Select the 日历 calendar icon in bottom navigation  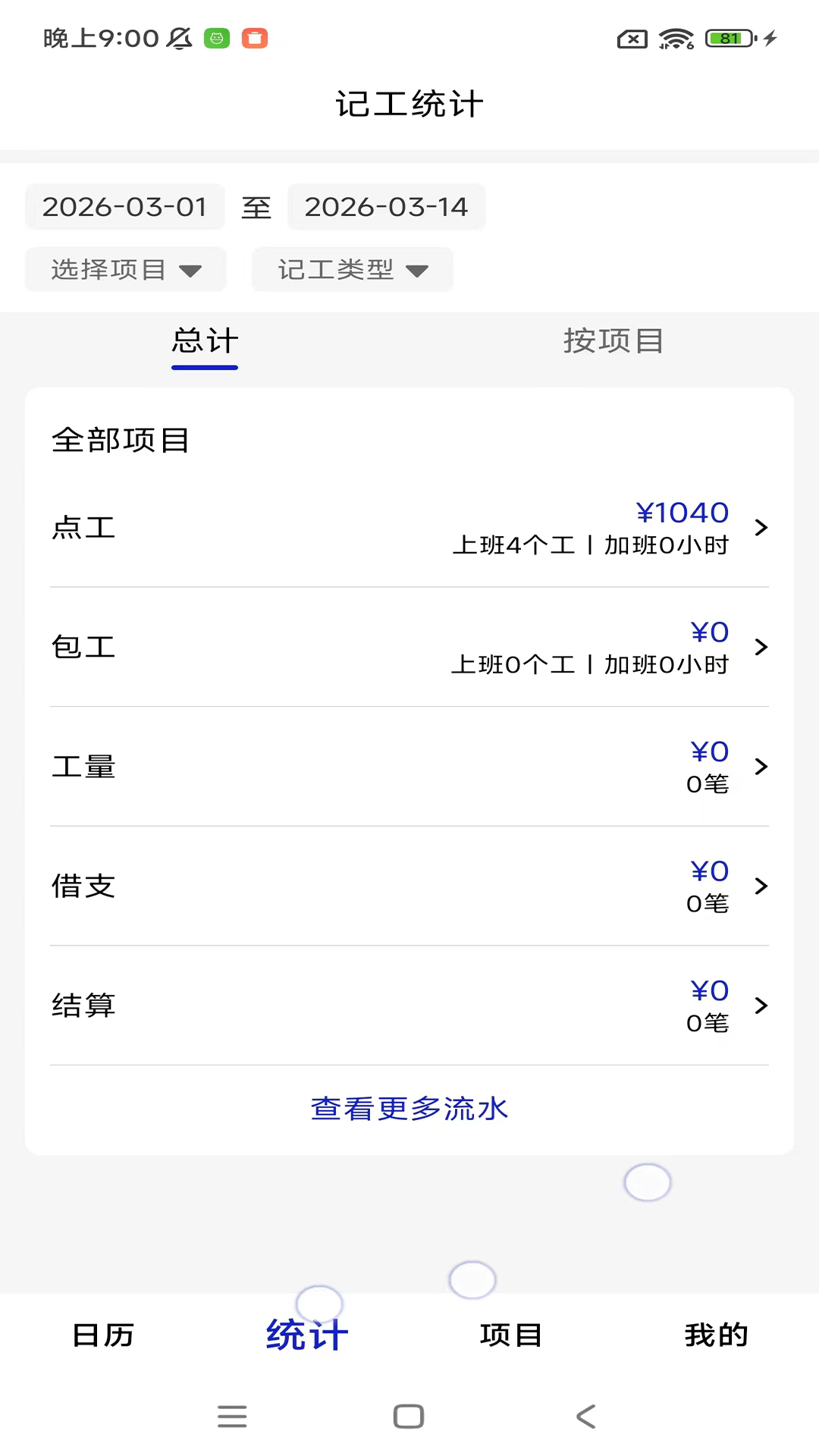(x=102, y=1335)
